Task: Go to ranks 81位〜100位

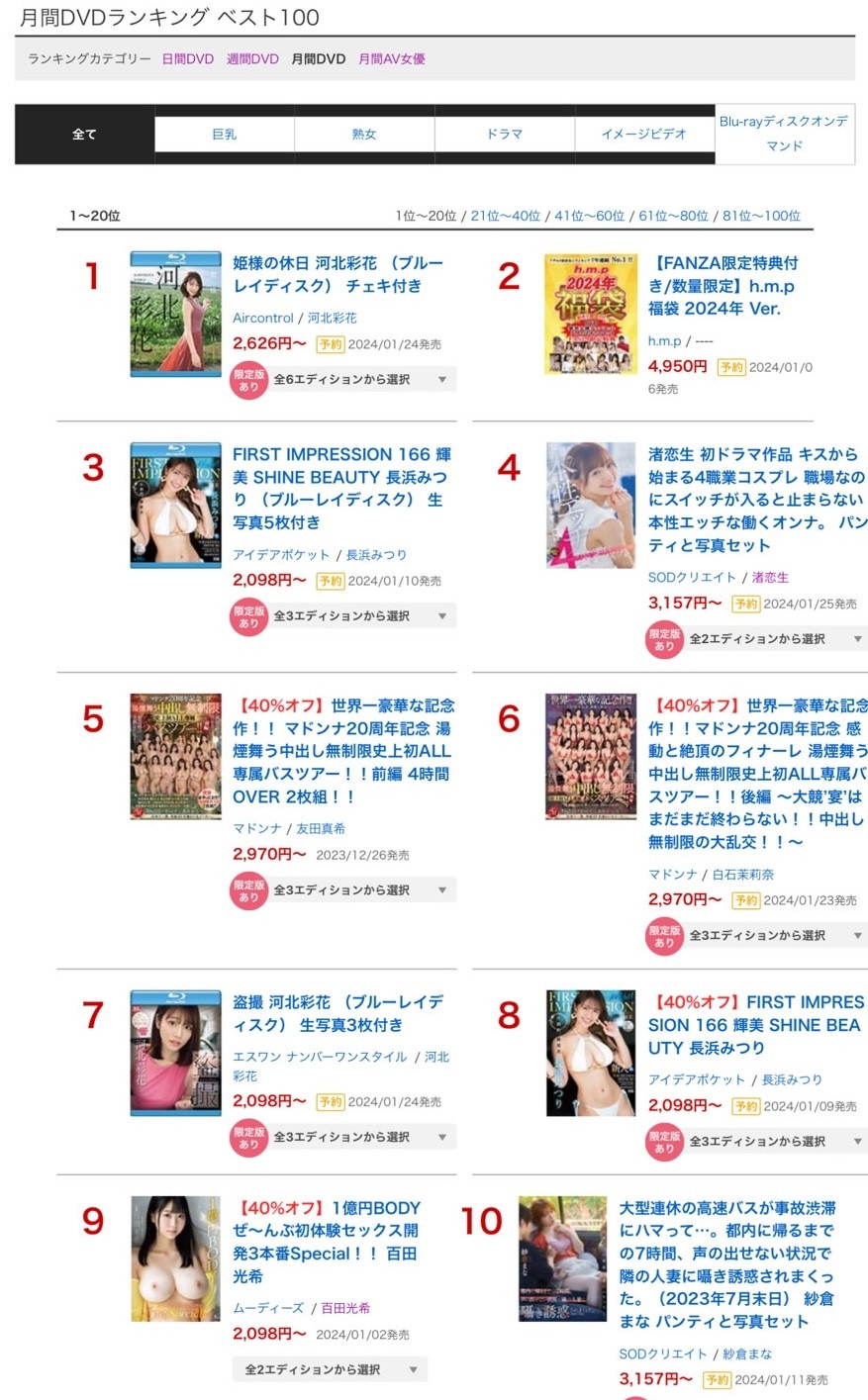Action: [x=761, y=216]
